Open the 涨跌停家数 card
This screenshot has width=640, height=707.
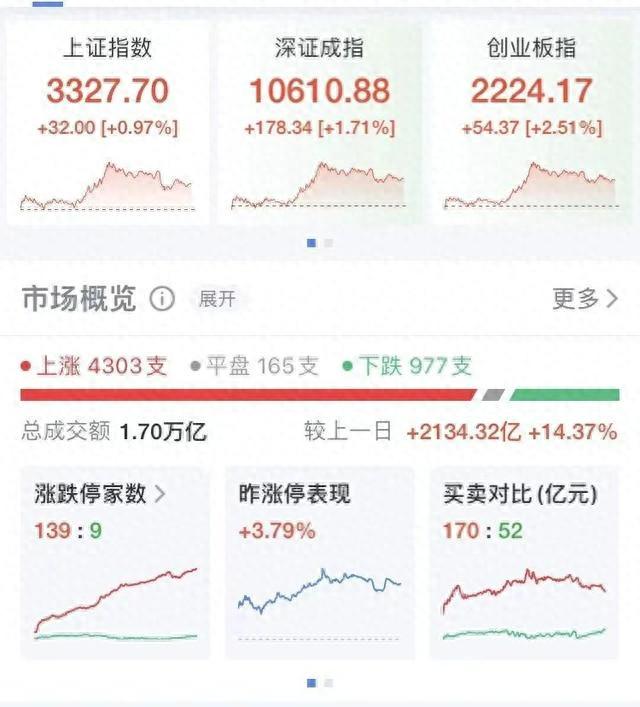coord(115,563)
